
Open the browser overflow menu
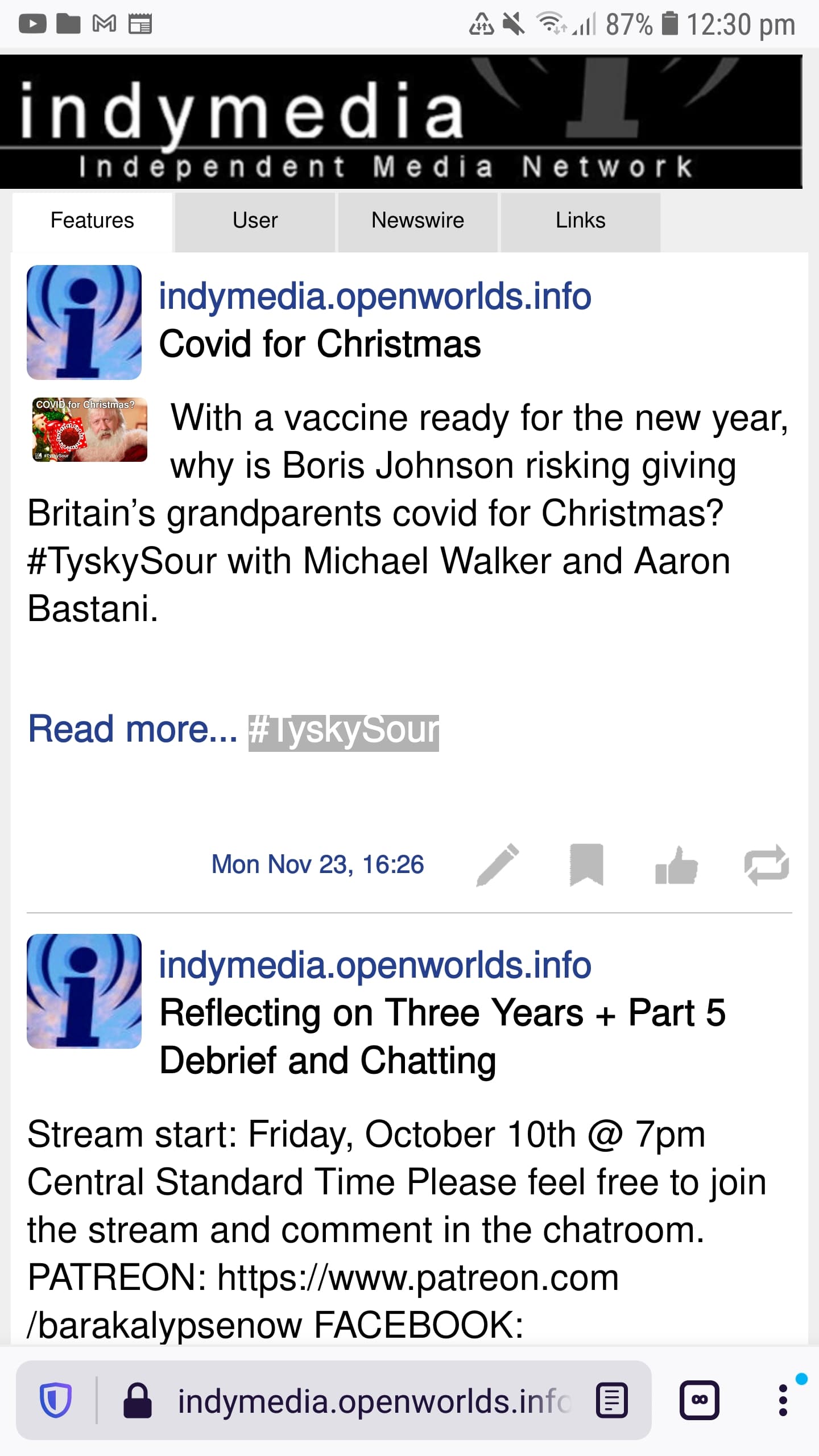click(x=783, y=1400)
